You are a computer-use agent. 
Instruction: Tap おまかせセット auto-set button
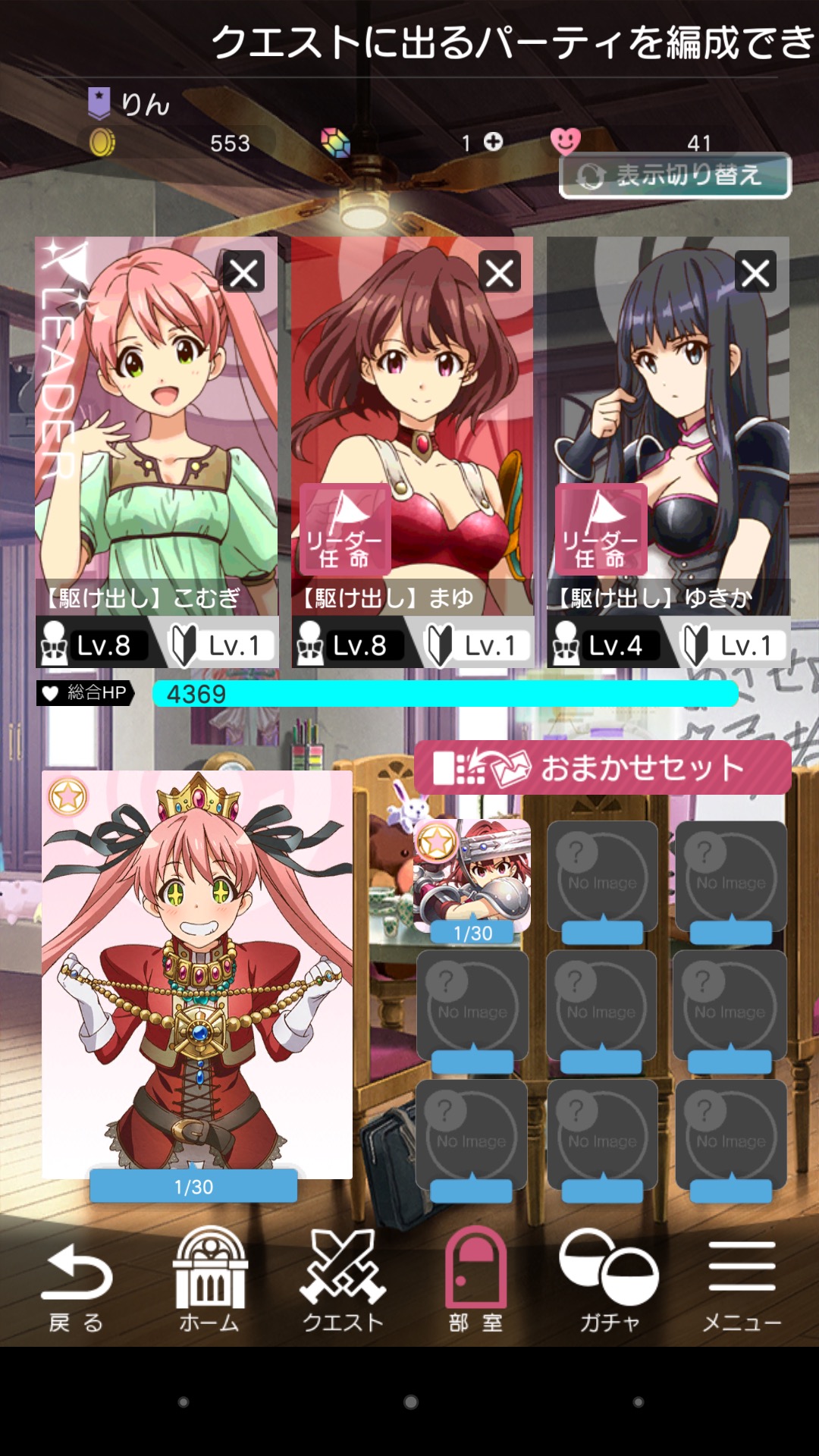pyautogui.click(x=602, y=768)
